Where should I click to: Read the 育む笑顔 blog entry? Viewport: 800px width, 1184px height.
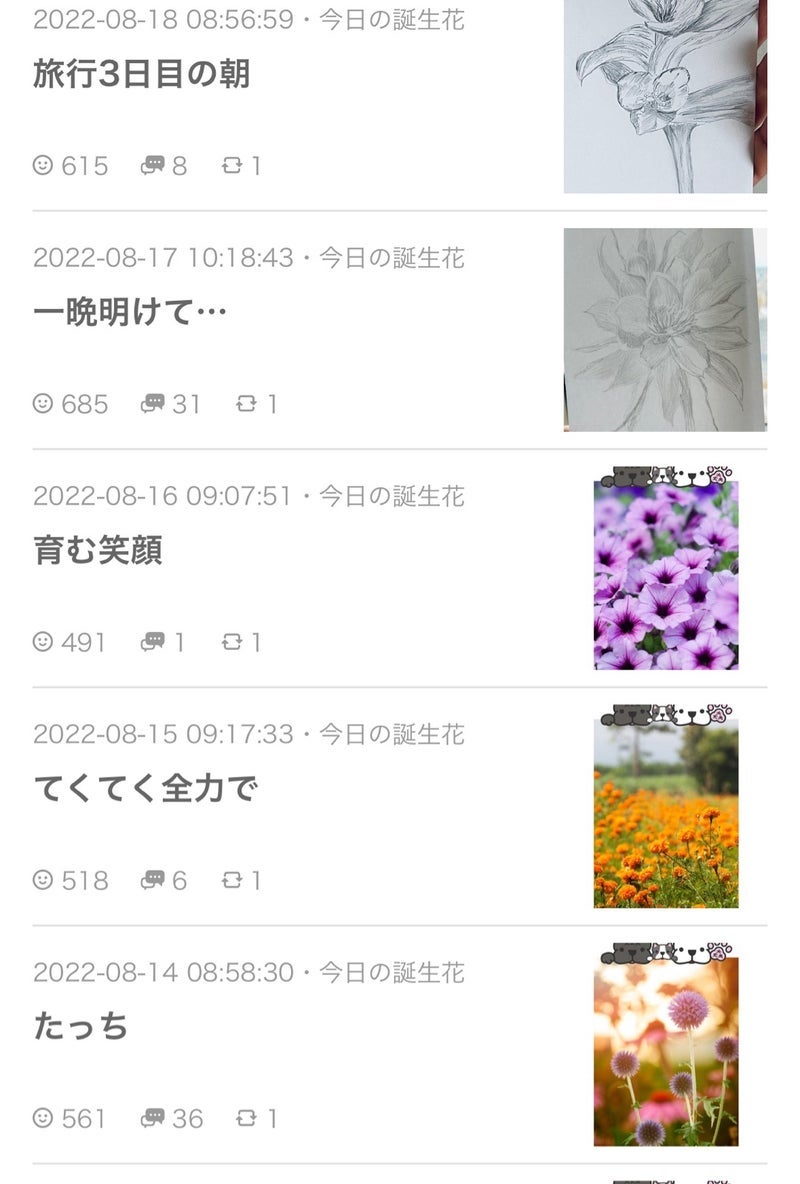(98, 551)
